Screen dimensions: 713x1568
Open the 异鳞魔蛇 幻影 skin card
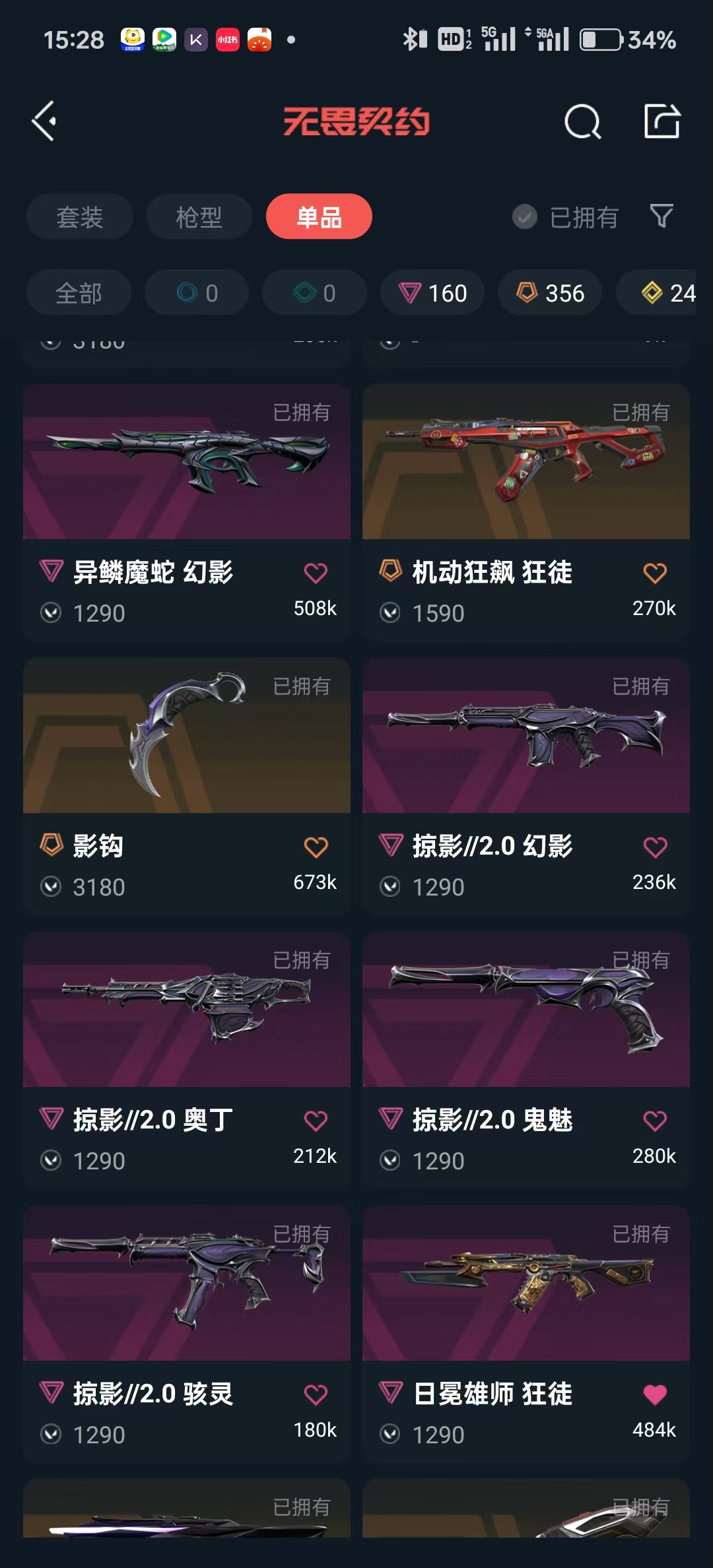tap(186, 462)
